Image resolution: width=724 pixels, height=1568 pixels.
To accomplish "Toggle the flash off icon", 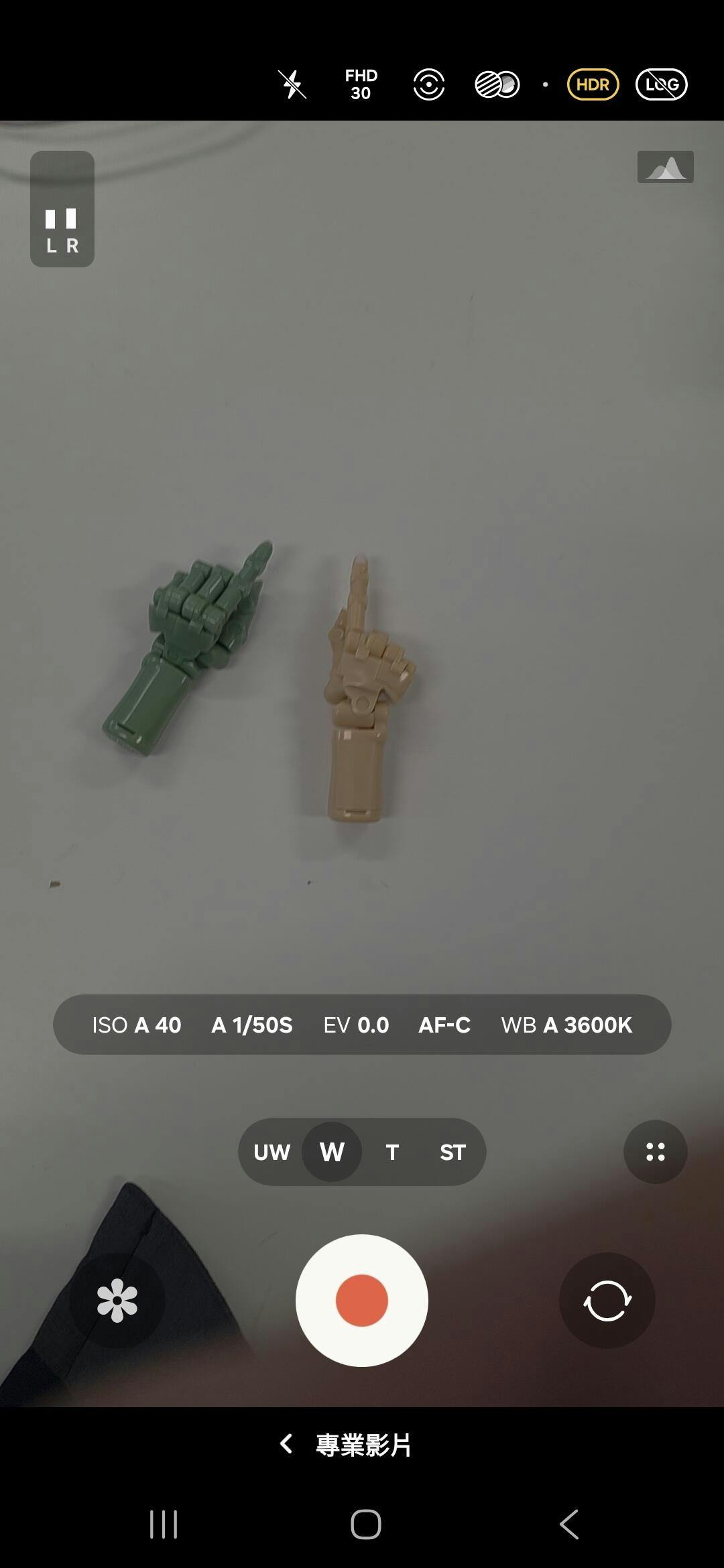I will [292, 84].
